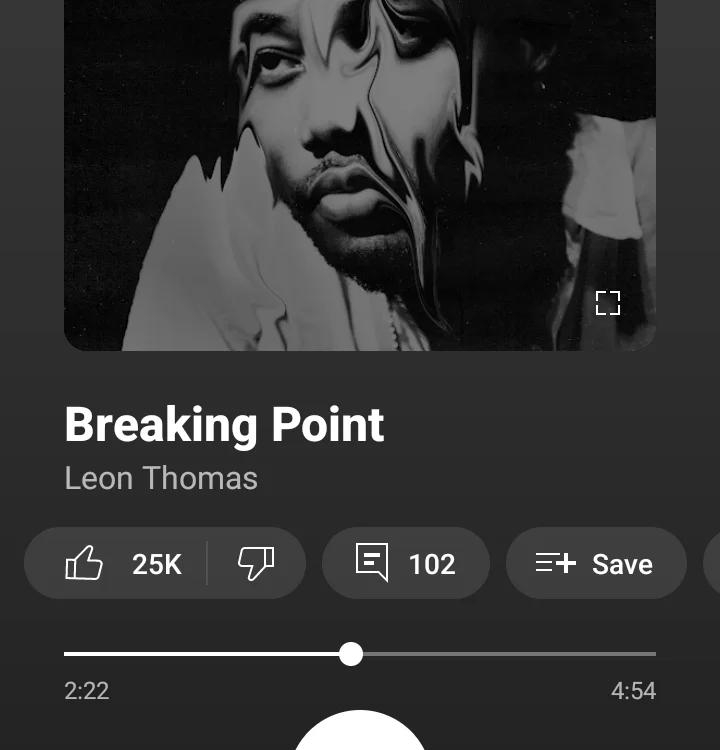Viewport: 720px width, 750px height.
Task: Open the artist Leon Thomas
Action: (x=161, y=478)
